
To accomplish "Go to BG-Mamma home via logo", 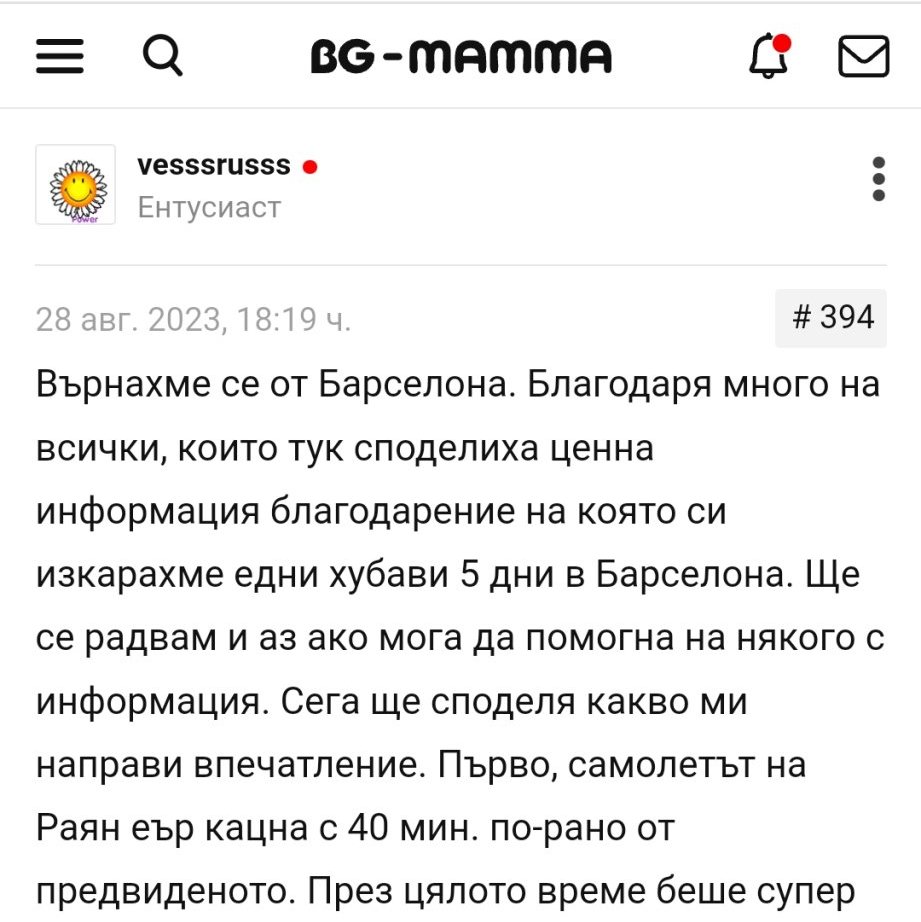I will [461, 56].
